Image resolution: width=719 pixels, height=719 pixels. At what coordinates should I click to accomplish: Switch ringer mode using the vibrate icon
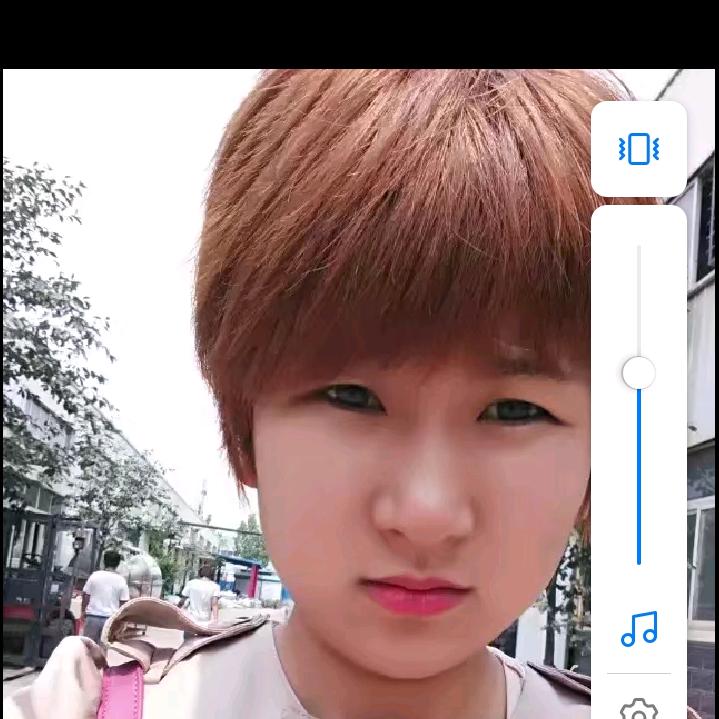(639, 149)
